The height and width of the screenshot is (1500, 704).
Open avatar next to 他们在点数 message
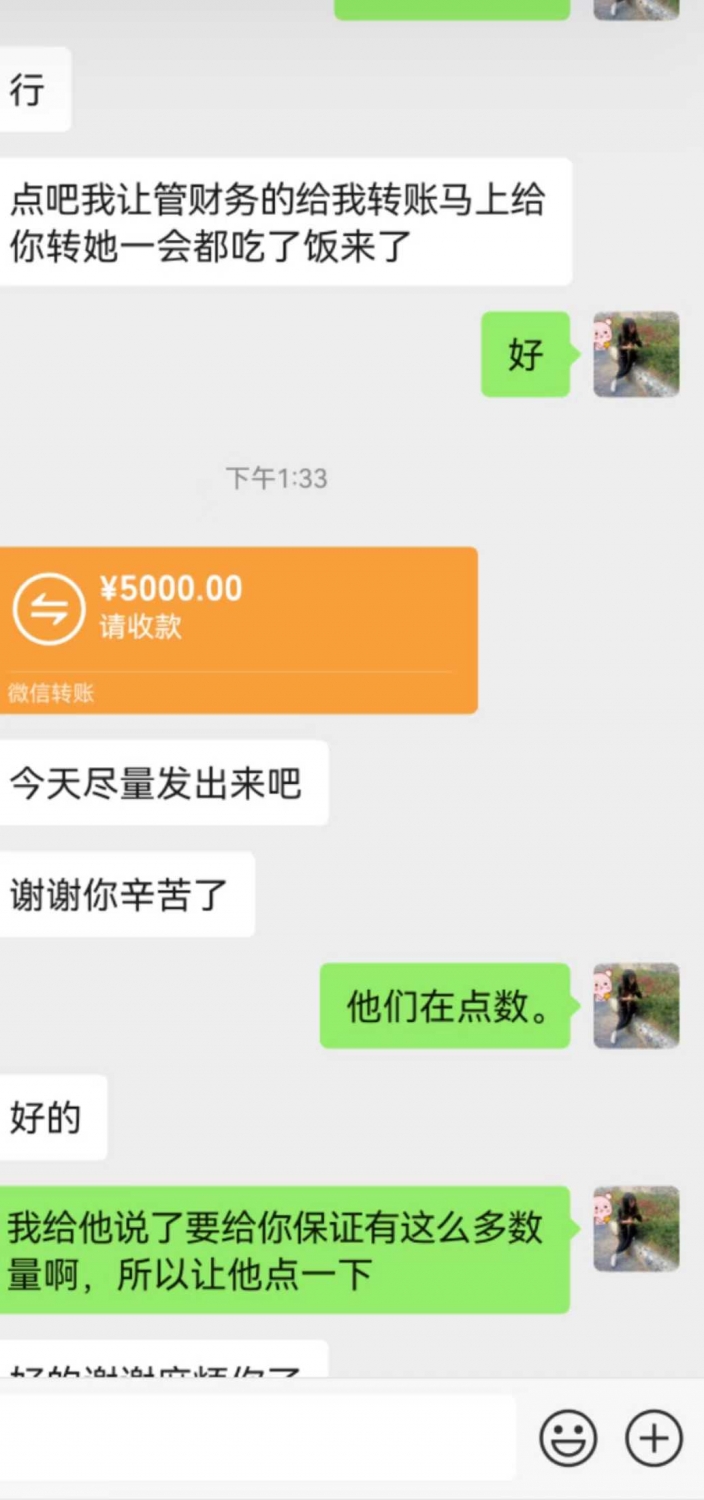tap(636, 1006)
